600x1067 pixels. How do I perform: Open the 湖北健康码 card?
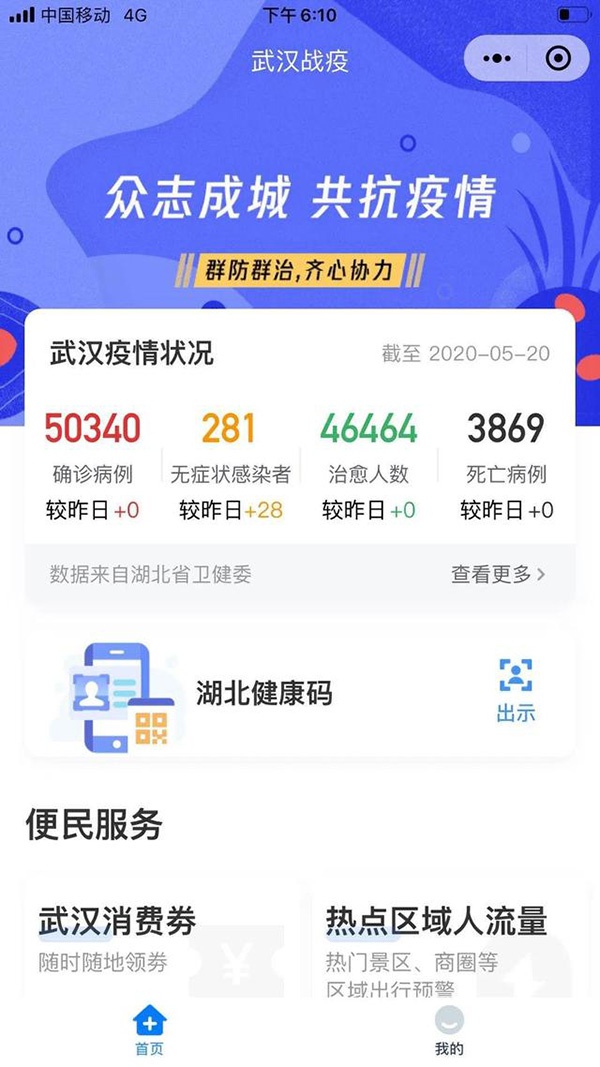point(300,692)
